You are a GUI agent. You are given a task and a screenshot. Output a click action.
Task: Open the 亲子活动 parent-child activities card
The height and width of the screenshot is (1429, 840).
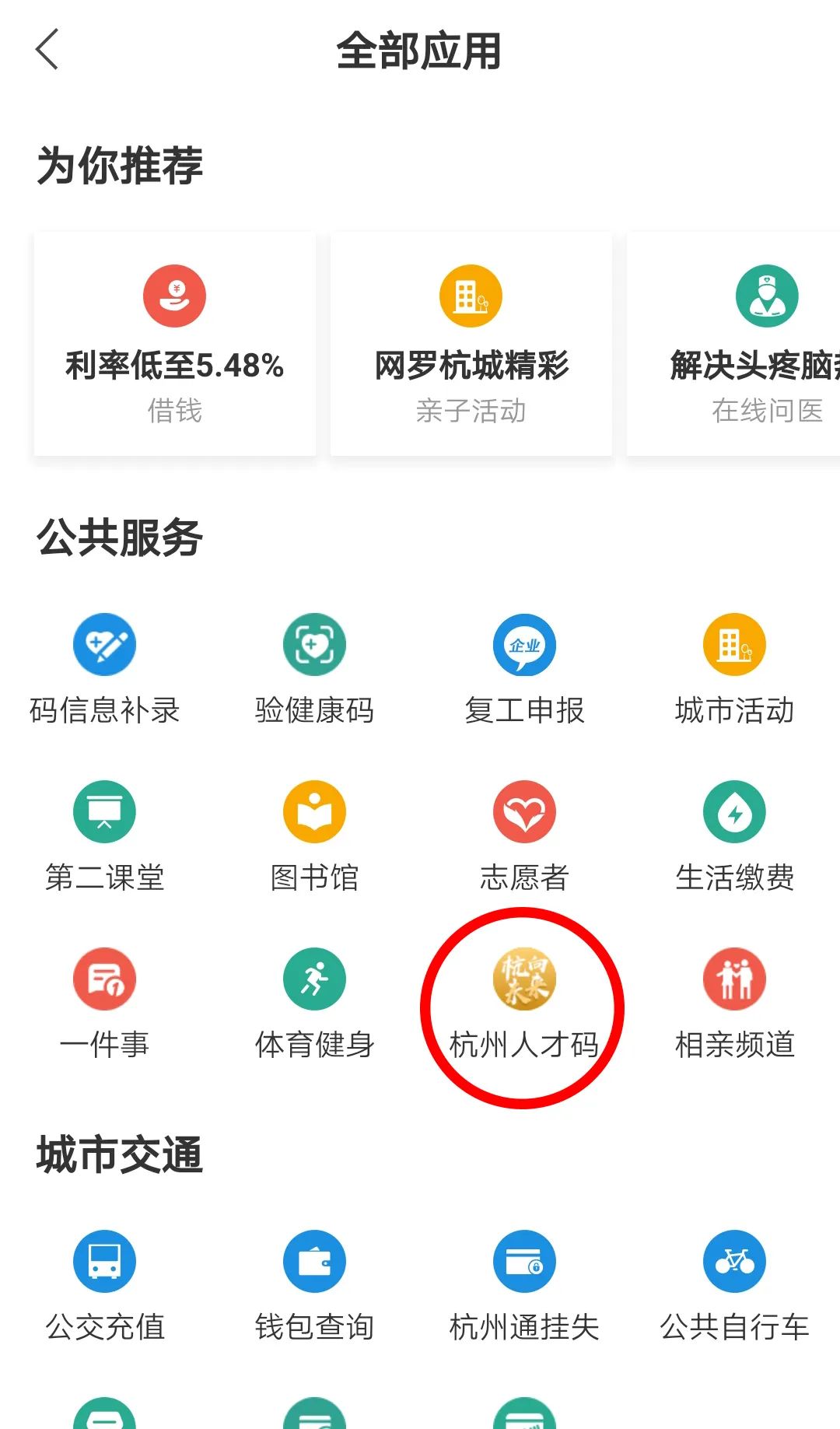471,342
